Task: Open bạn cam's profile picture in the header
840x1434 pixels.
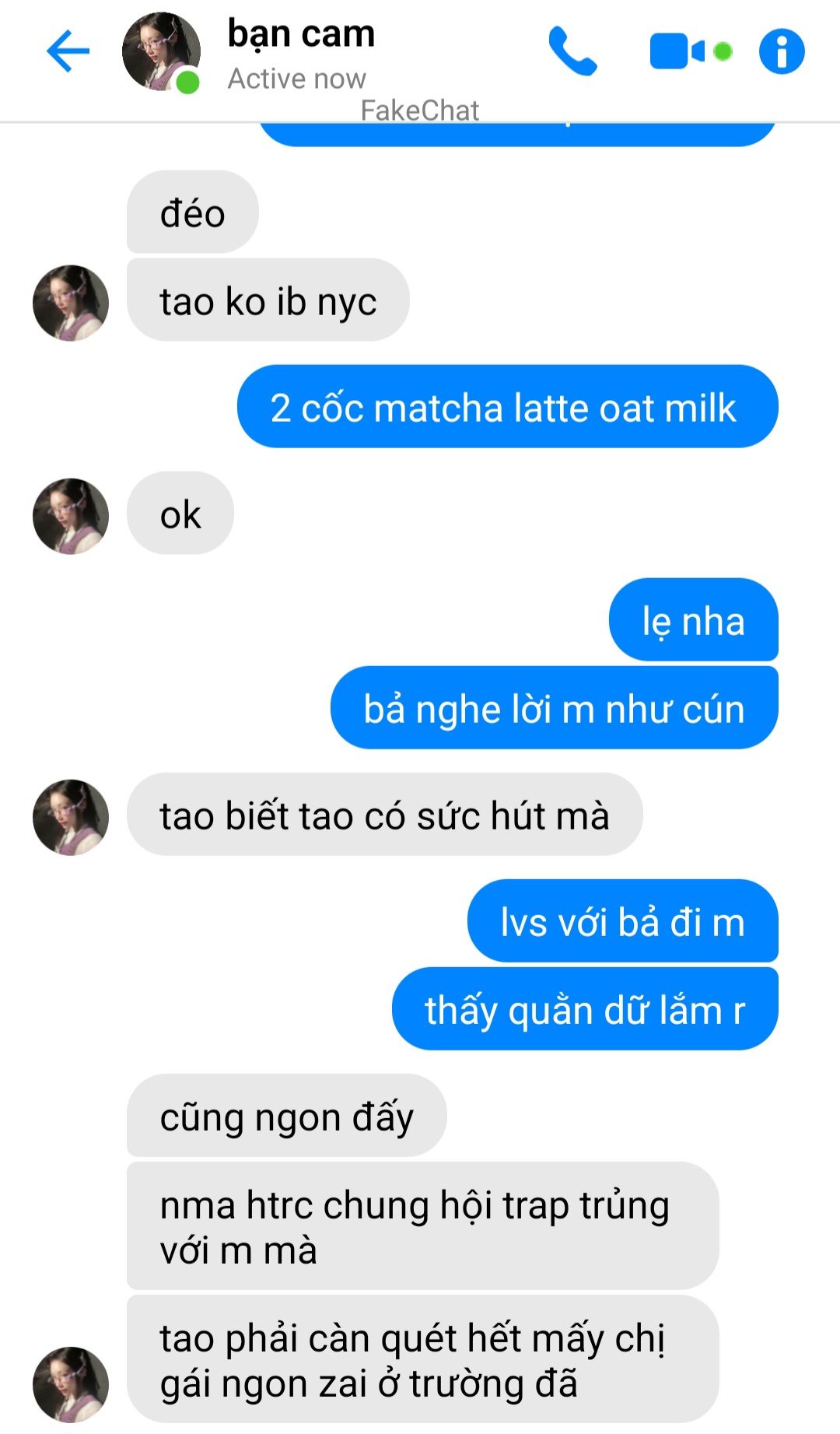Action: coord(161,51)
